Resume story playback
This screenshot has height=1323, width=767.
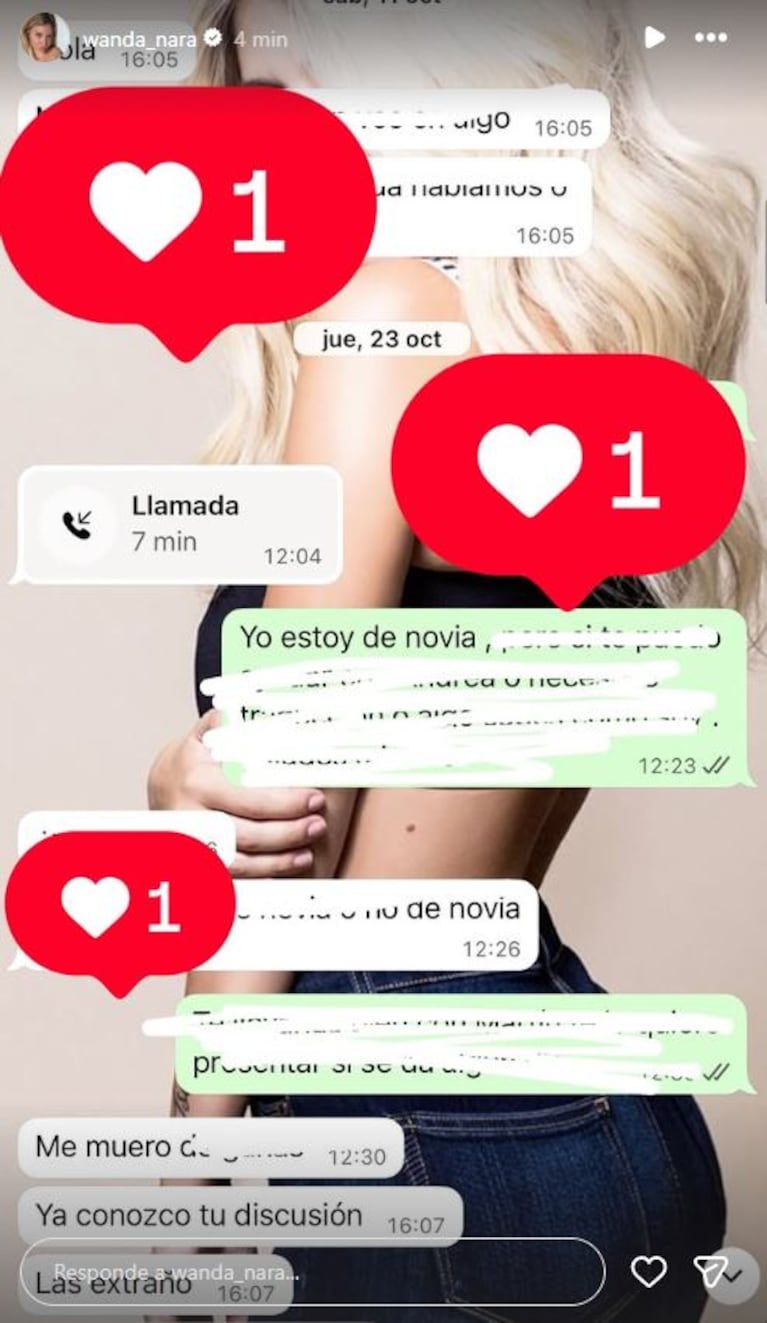(653, 38)
